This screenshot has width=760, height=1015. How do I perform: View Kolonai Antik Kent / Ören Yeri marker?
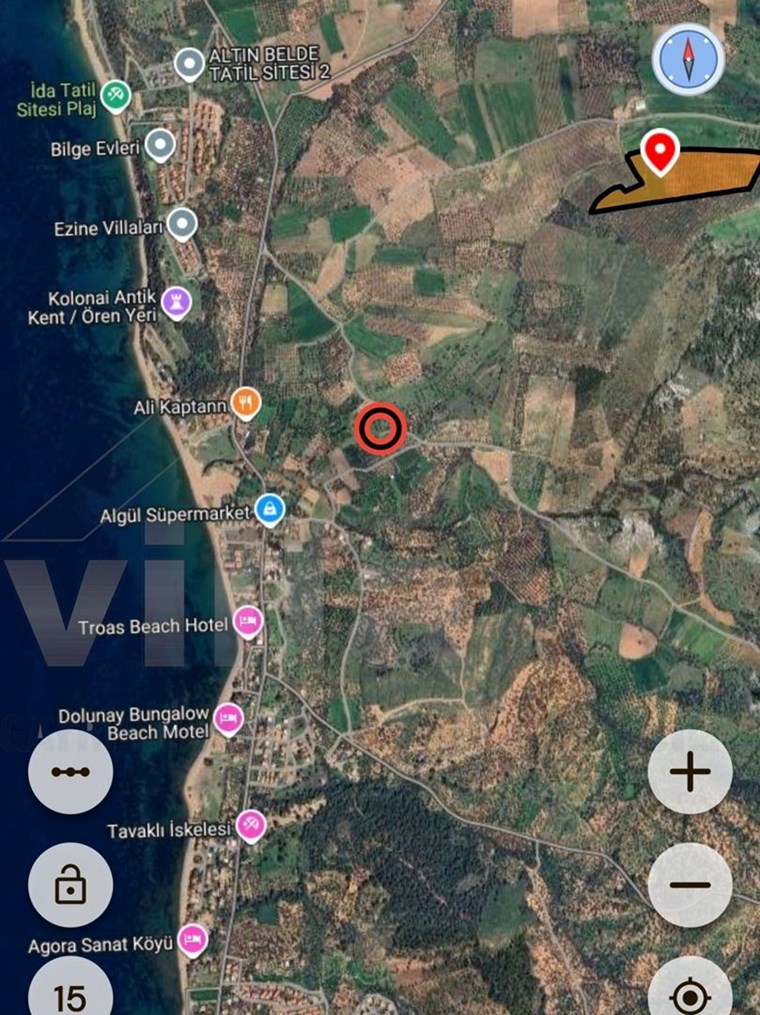pos(176,302)
